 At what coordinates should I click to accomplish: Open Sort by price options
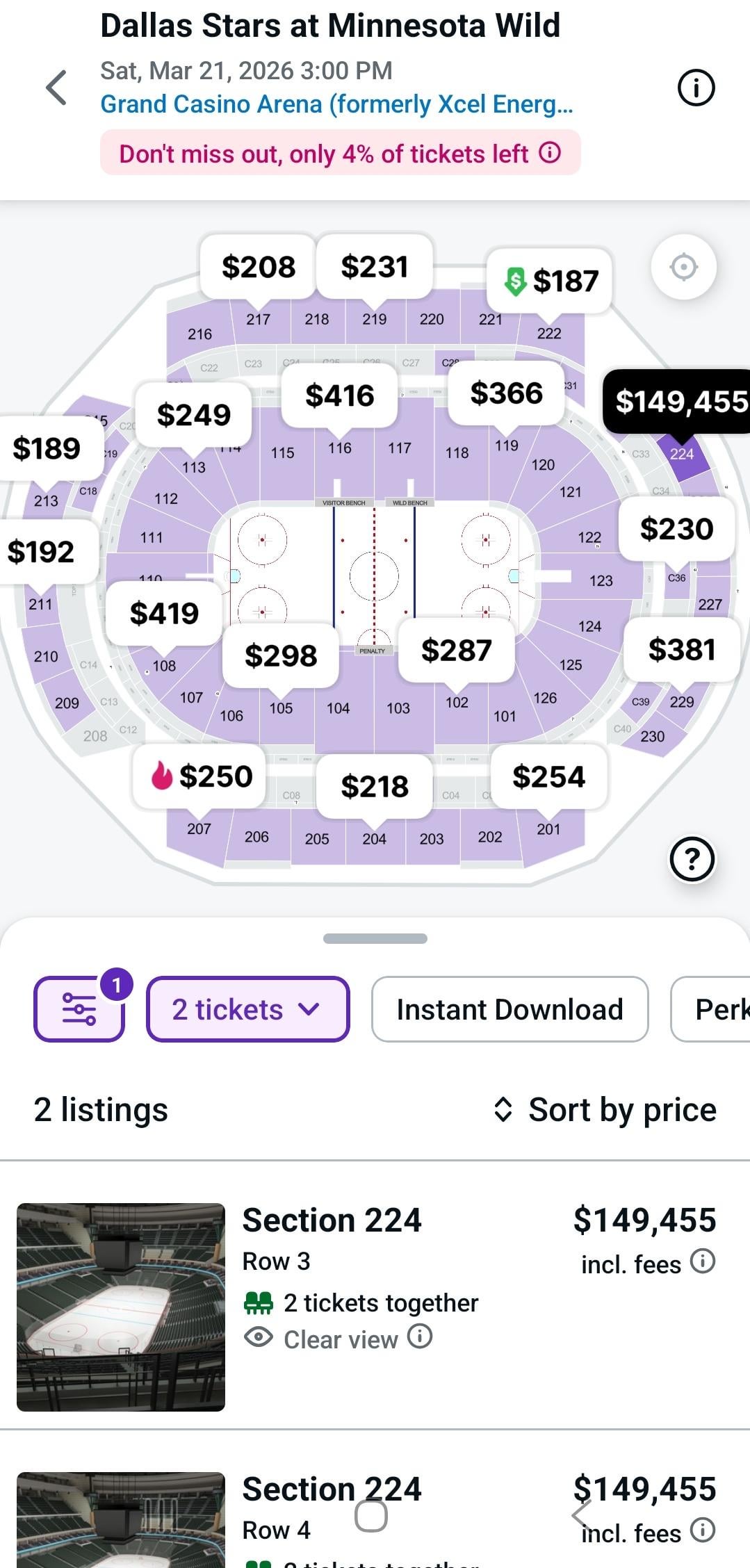605,1109
